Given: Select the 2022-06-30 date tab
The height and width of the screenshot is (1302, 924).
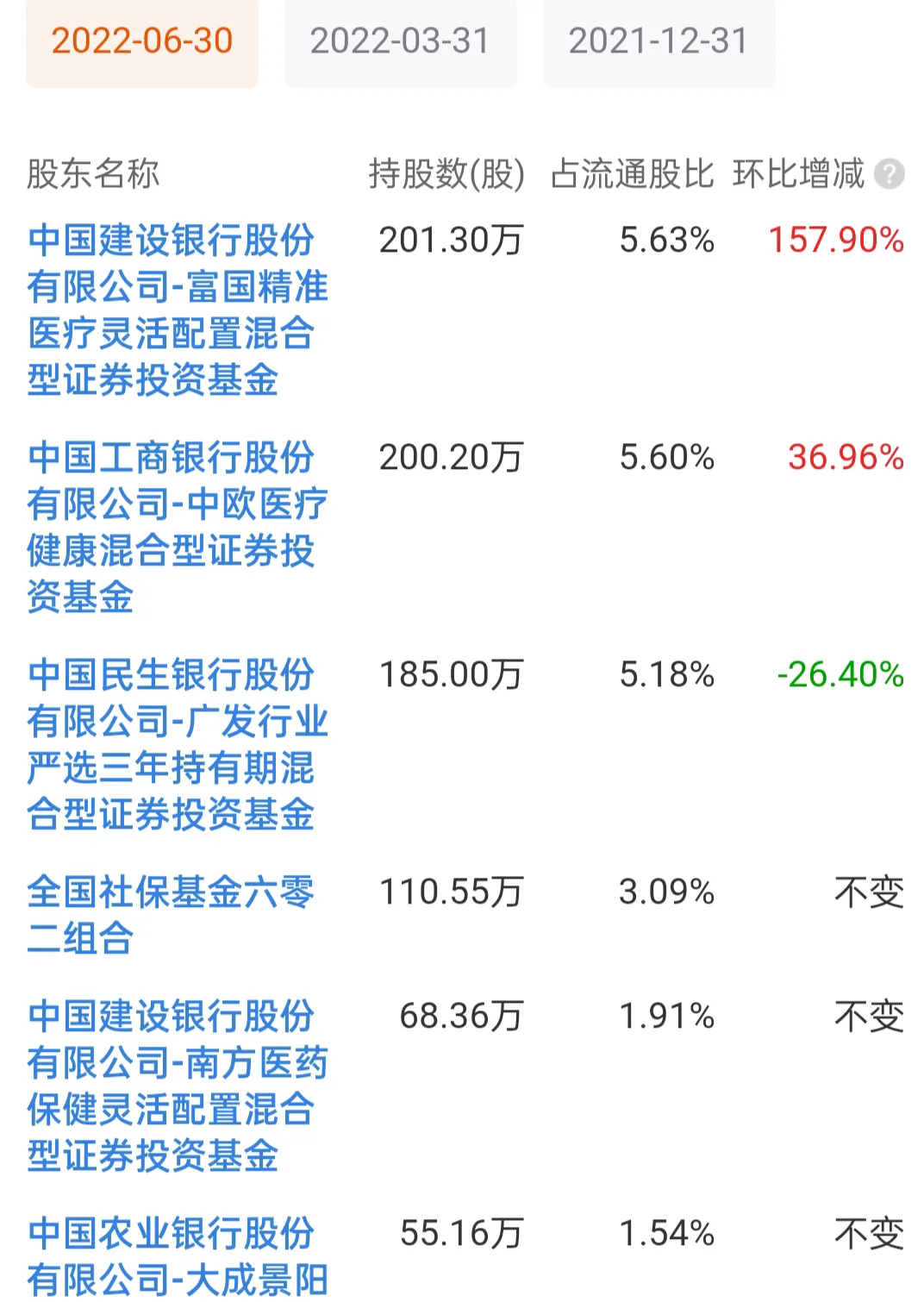Looking at the screenshot, I should 142,41.
